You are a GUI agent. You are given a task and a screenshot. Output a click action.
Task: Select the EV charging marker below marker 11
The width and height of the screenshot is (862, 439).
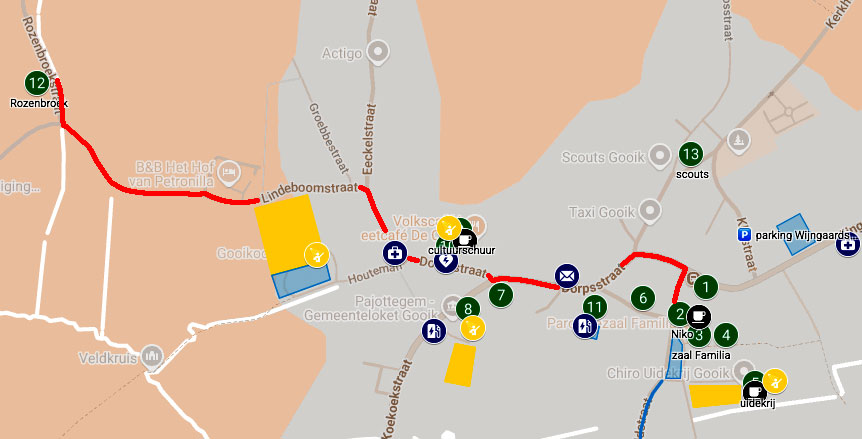pos(588,326)
